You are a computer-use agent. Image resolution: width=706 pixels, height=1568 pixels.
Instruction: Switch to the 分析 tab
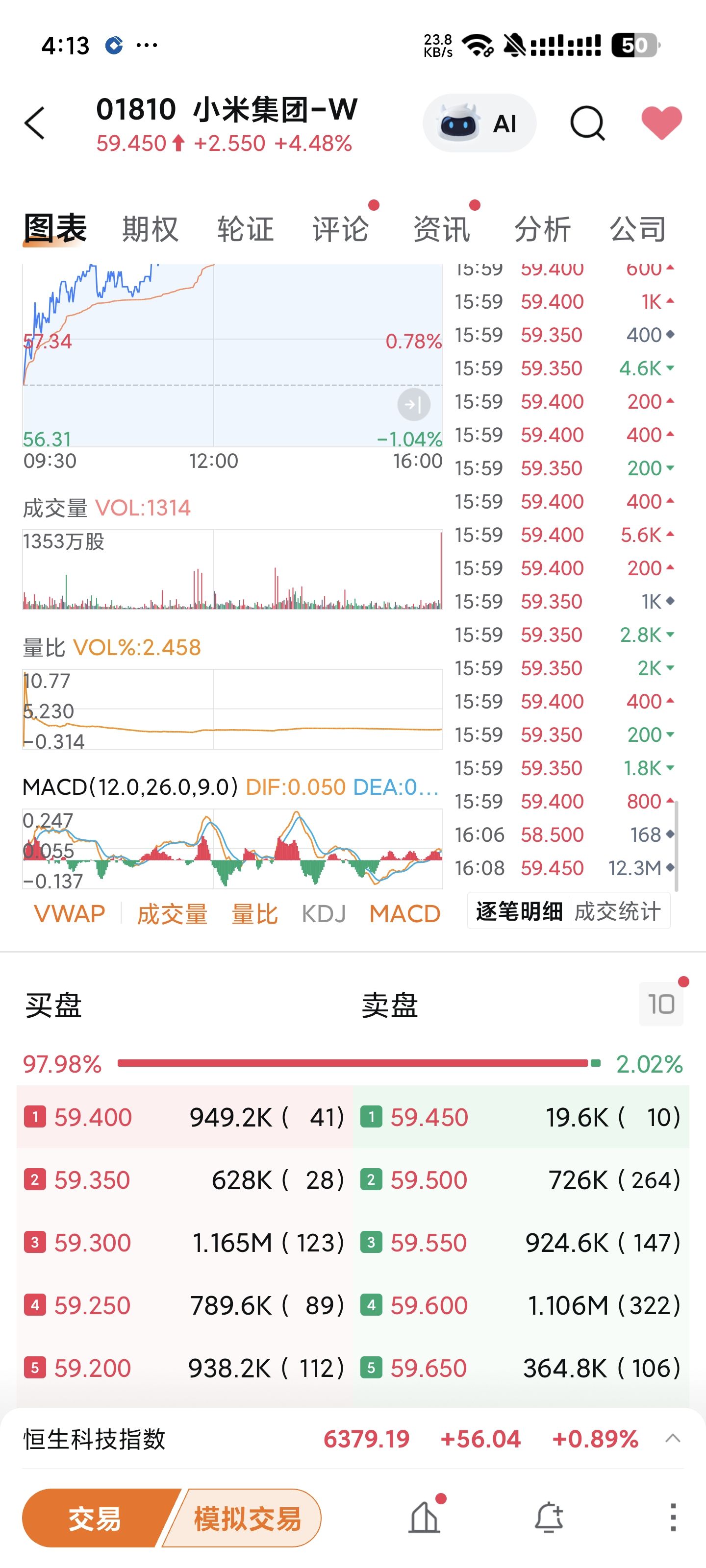tap(542, 229)
